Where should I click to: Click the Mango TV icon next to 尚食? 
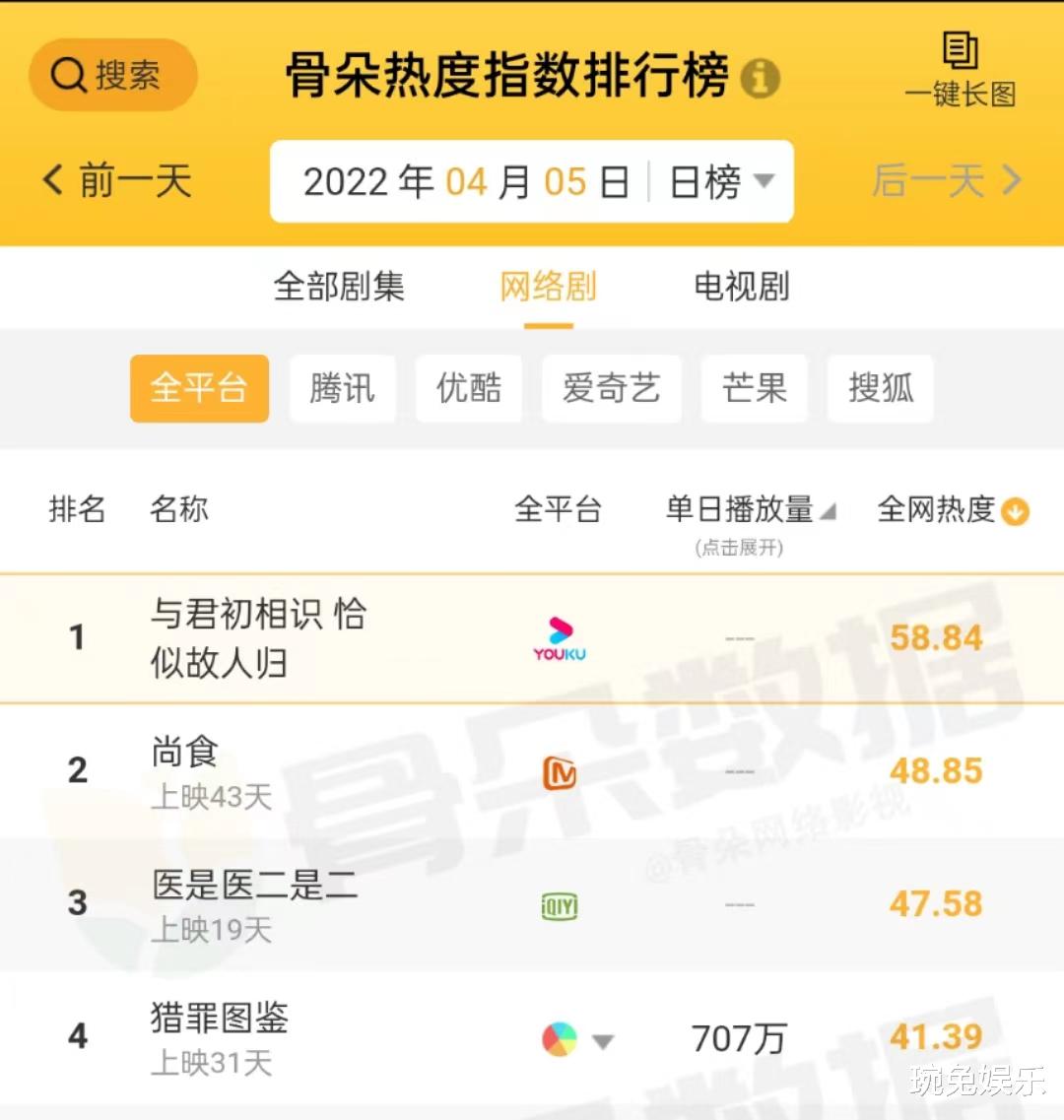[x=559, y=774]
